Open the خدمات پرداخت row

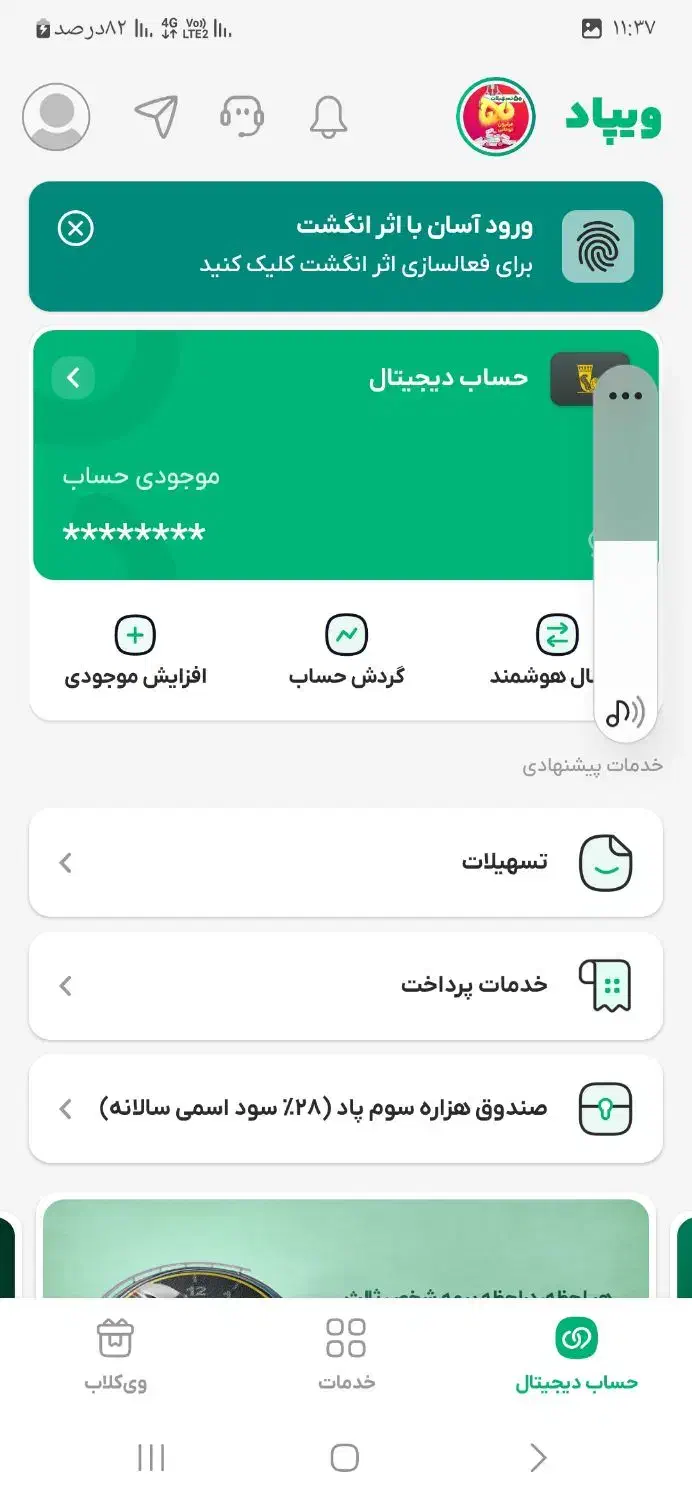(x=346, y=986)
